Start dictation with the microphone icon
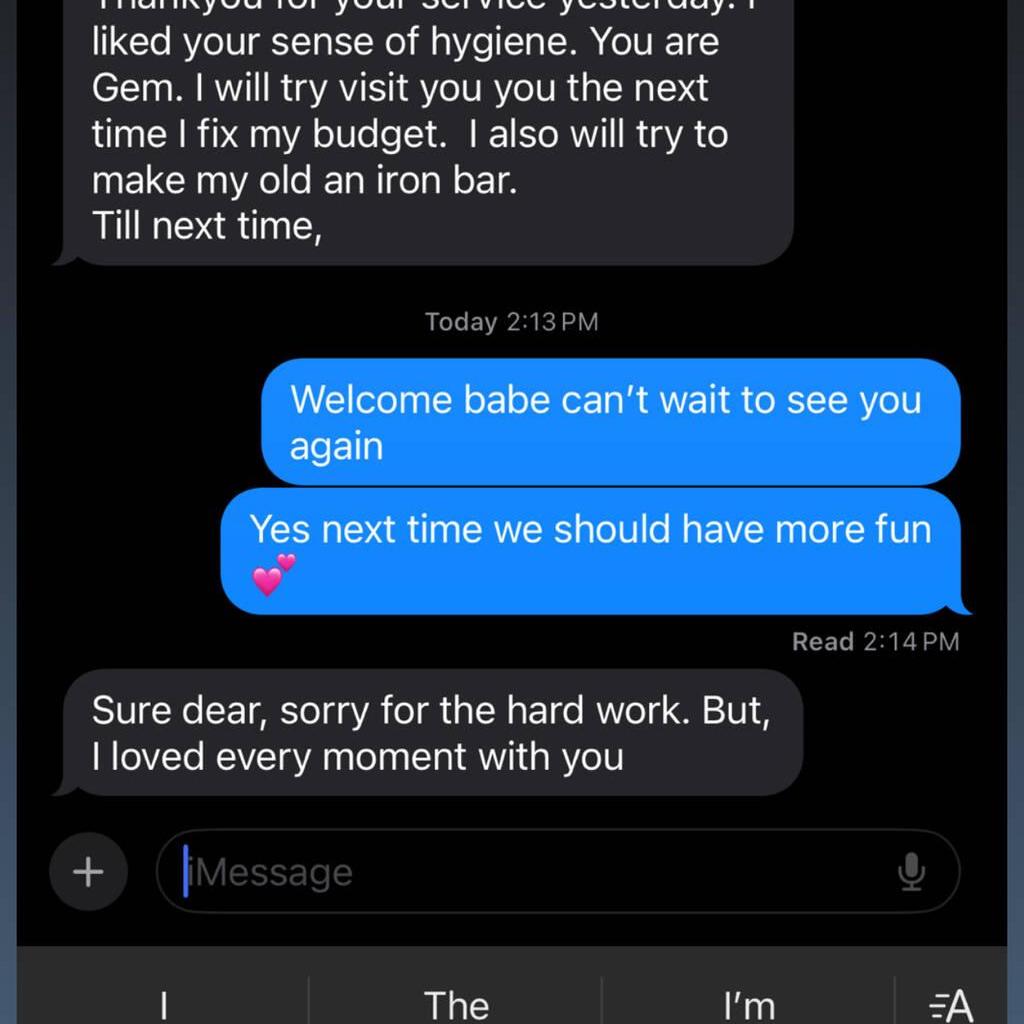This screenshot has width=1024, height=1024. pos(910,873)
